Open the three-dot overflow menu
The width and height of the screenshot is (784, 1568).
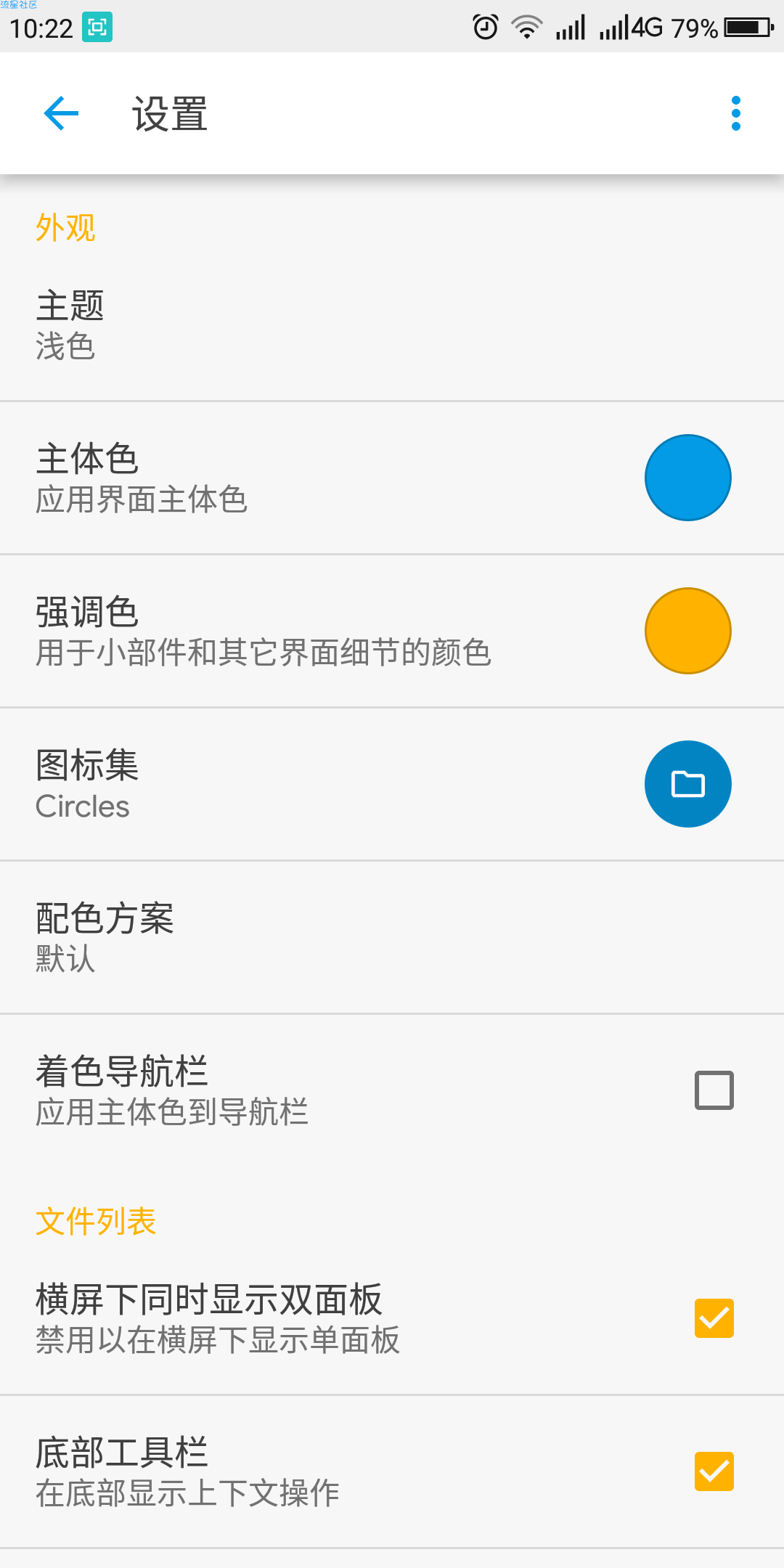pyautogui.click(x=735, y=113)
